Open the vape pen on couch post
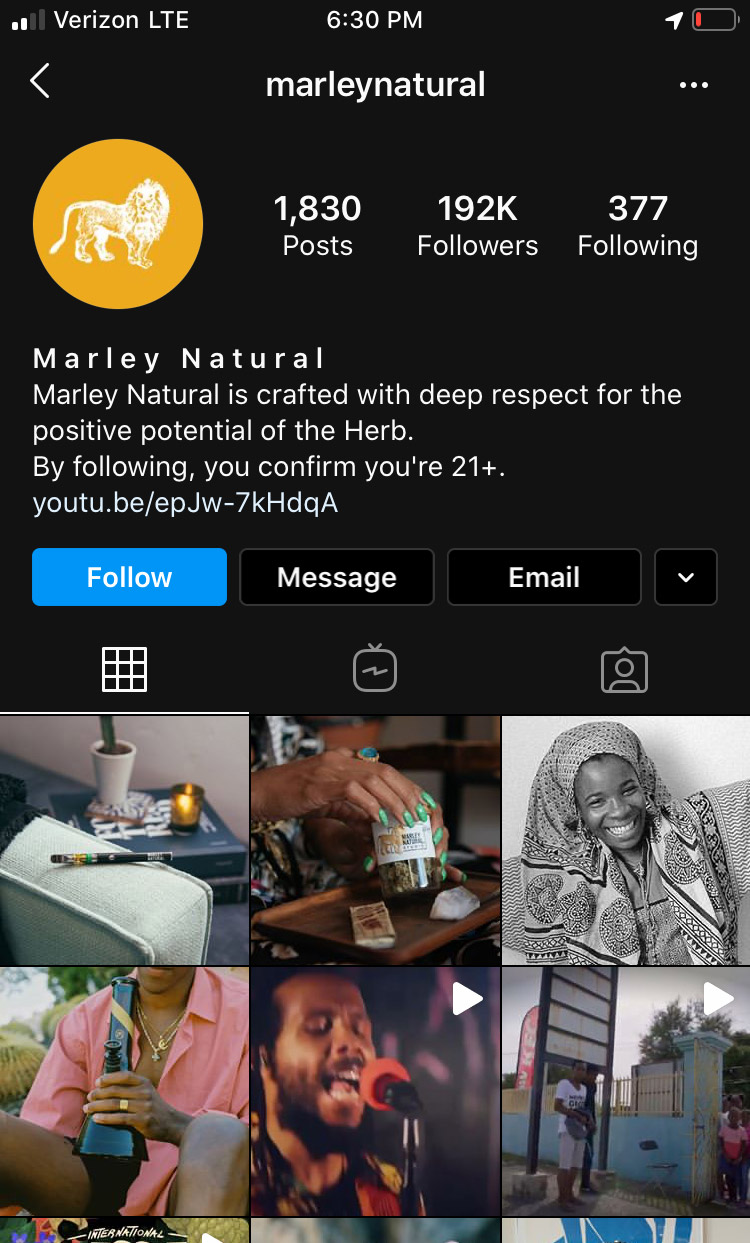The image size is (750, 1243). click(x=124, y=840)
